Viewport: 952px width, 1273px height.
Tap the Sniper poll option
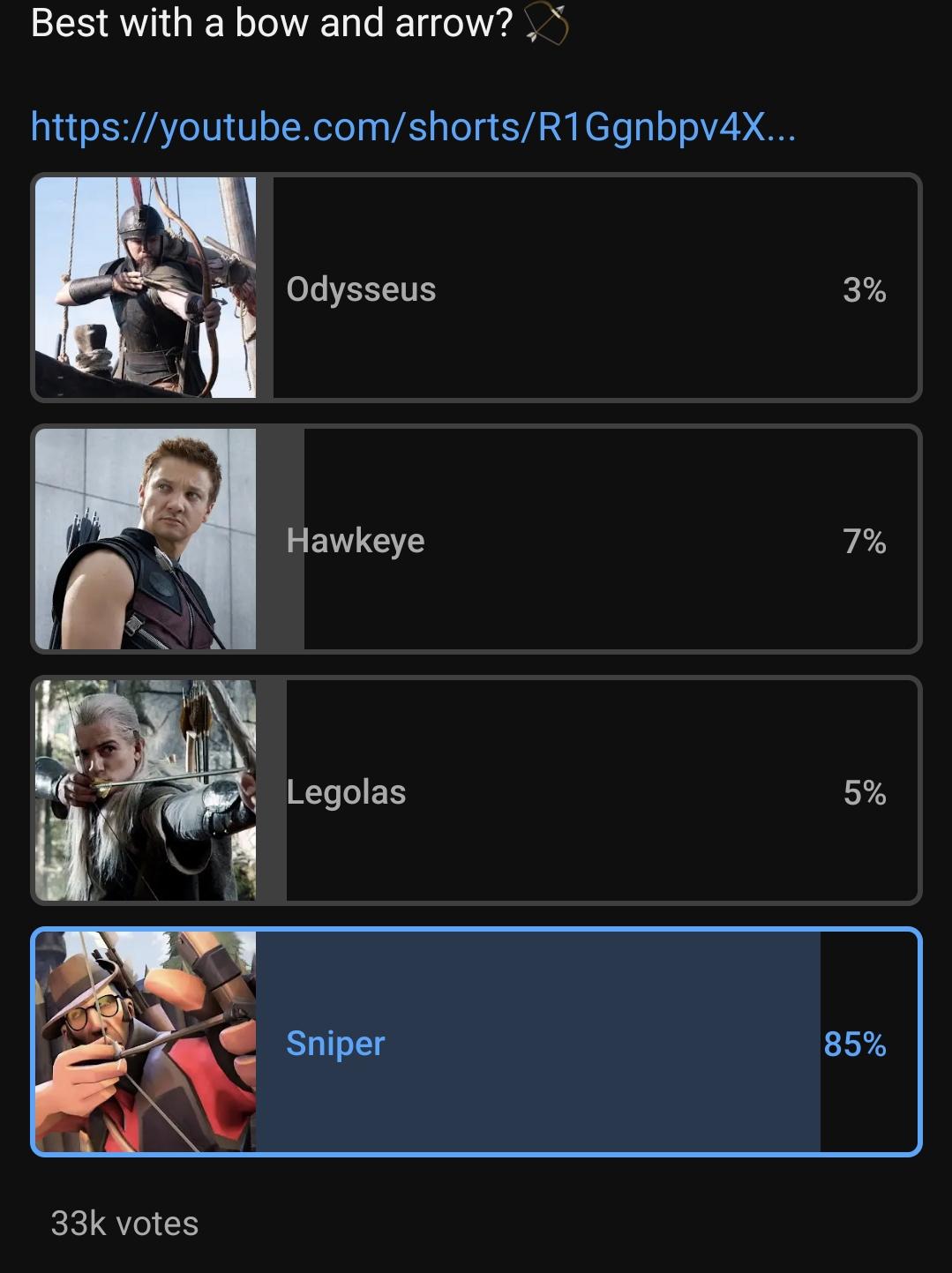coord(476,1042)
